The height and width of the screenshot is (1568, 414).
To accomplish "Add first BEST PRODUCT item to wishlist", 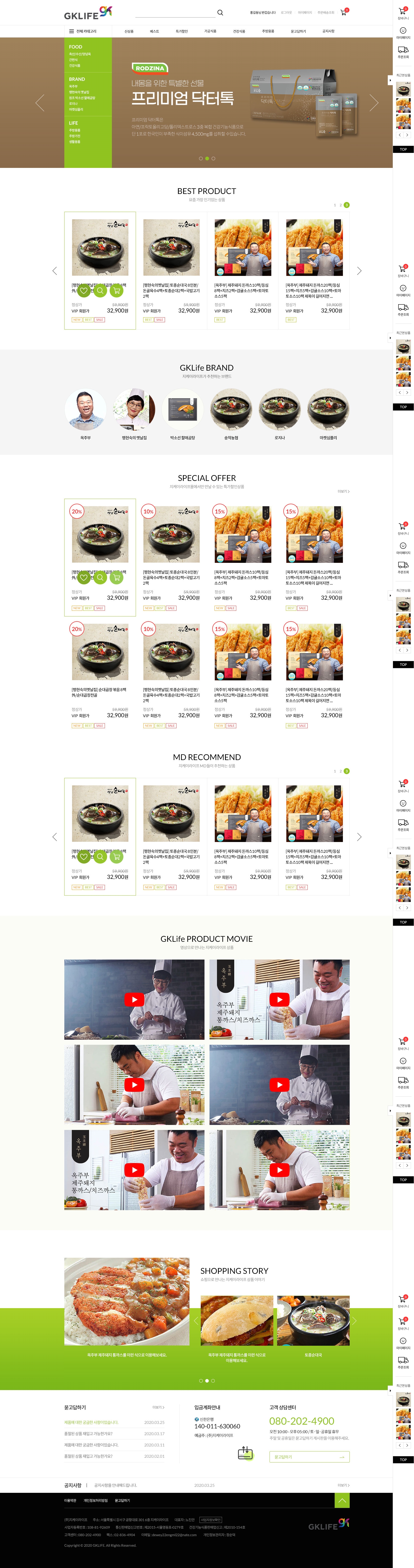I will [x=84, y=290].
